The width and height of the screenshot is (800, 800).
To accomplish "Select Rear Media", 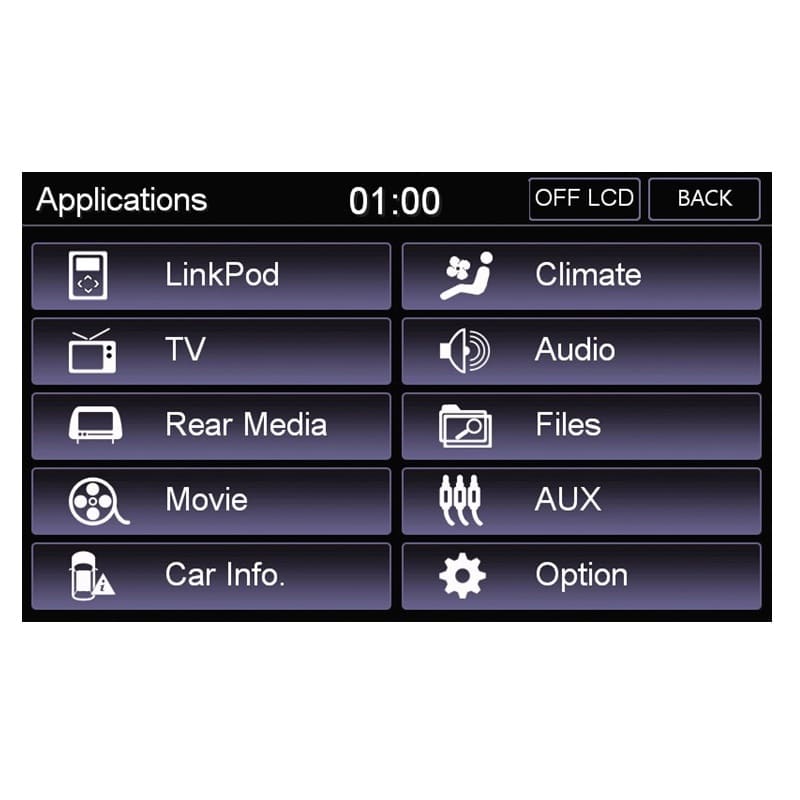I will click(x=211, y=425).
